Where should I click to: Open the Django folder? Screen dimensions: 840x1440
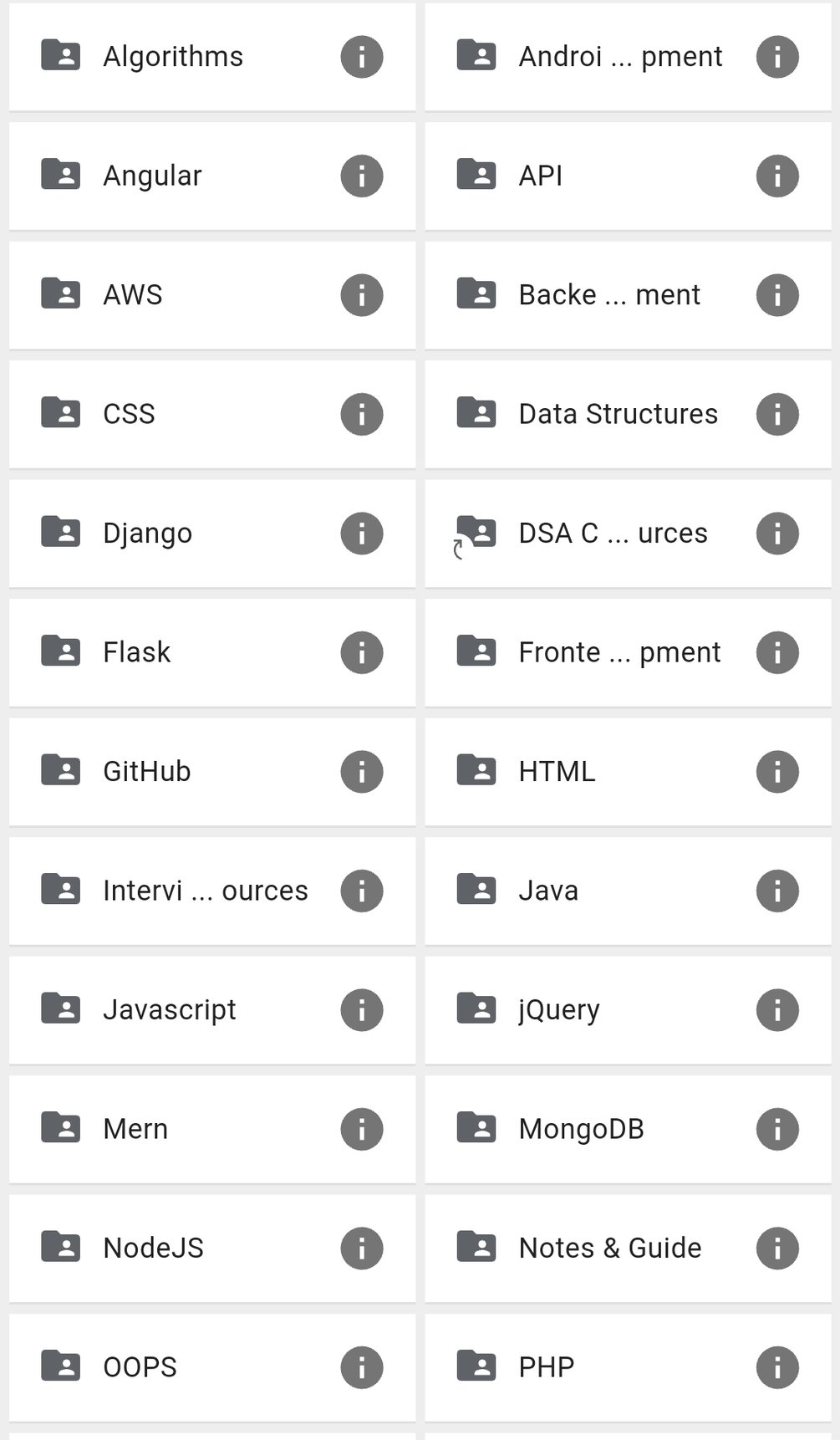coord(148,534)
